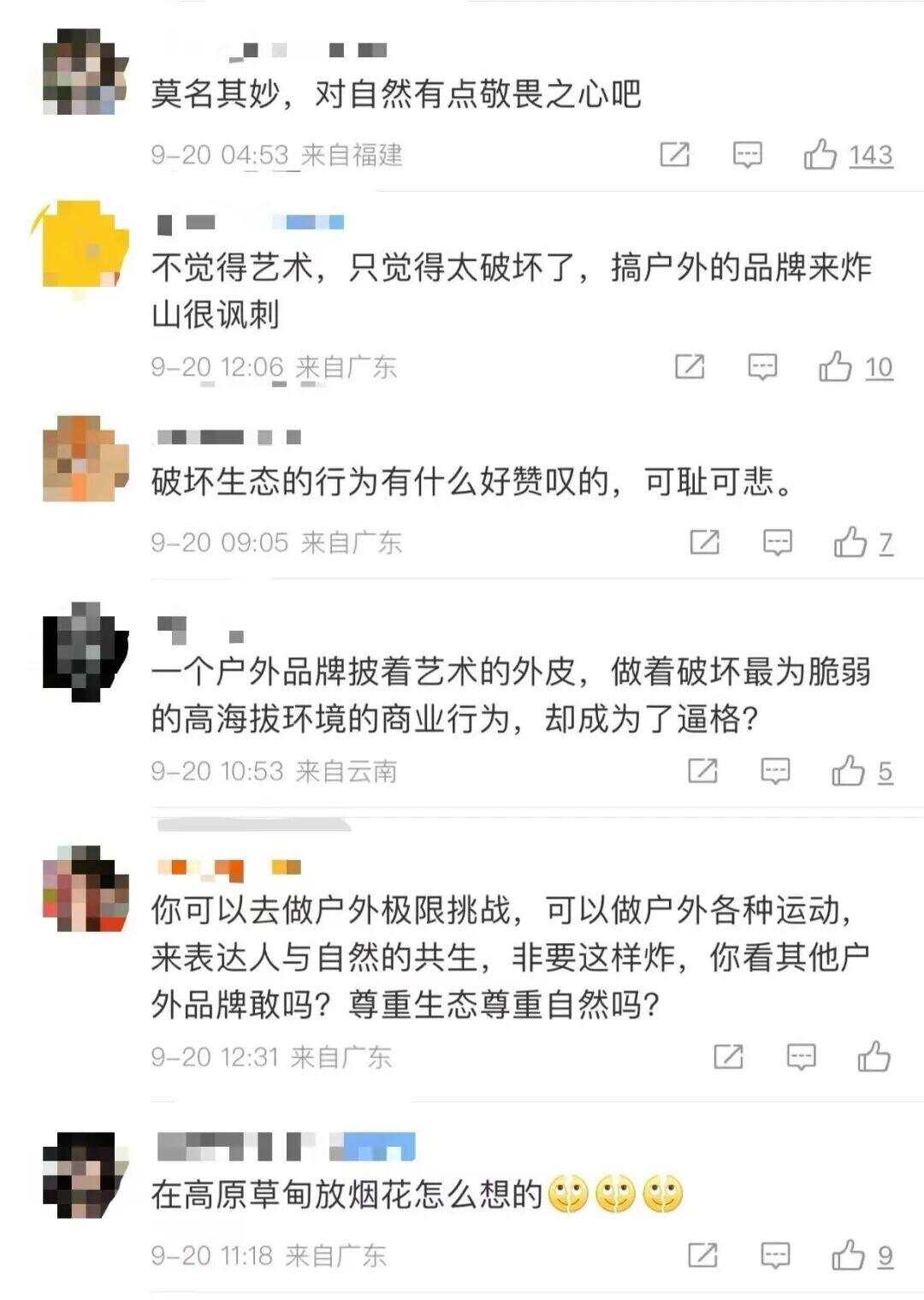Reply to the comment posted at 12:31

tap(801, 1057)
